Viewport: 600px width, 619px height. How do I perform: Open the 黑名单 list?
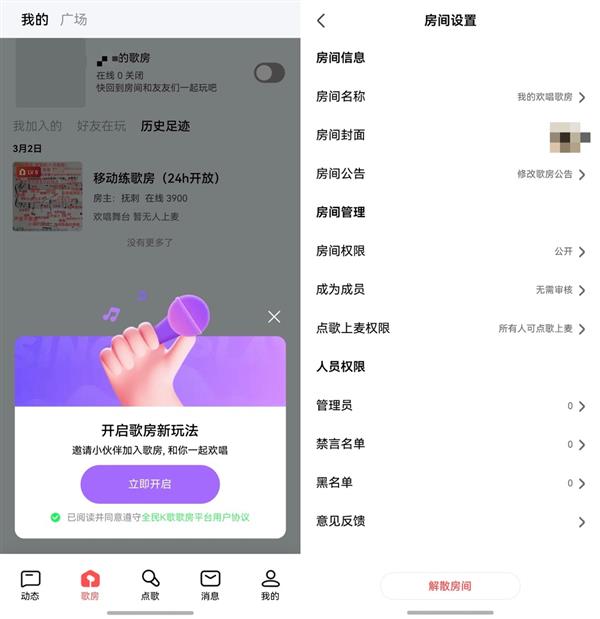tap(450, 483)
